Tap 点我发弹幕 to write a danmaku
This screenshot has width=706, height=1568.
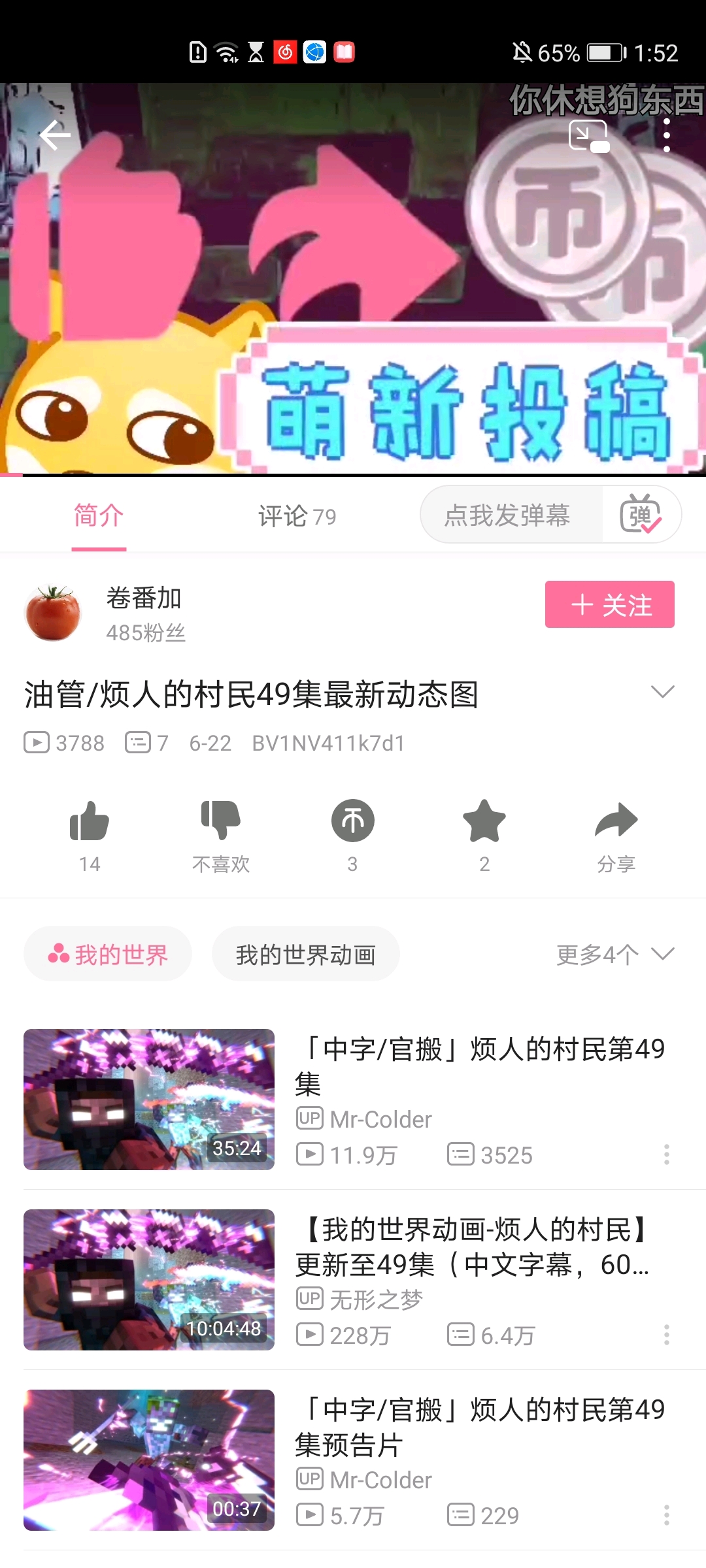[507, 515]
